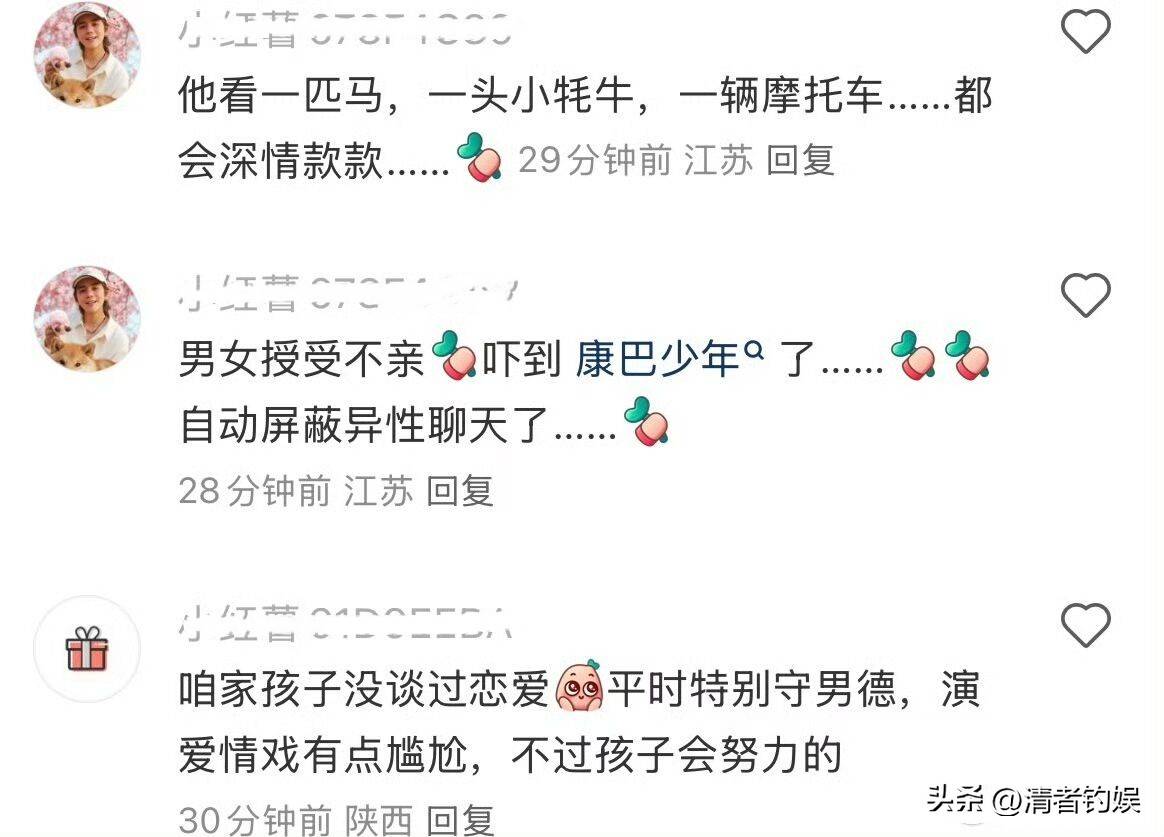The height and width of the screenshot is (837, 1164).
Task: Open the gift-box avatar commenter's profile
Action: point(87,649)
